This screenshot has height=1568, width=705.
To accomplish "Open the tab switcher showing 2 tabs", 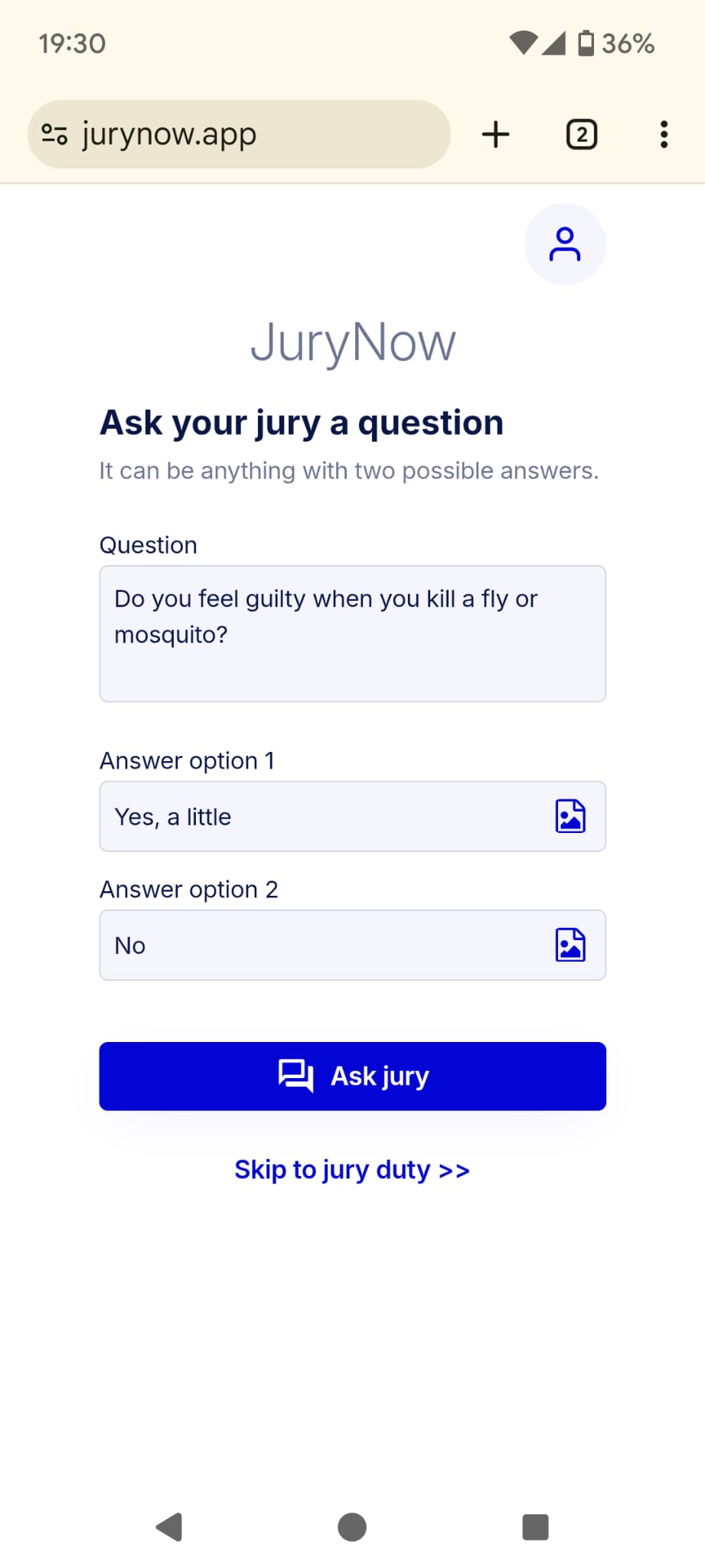I will 582,135.
